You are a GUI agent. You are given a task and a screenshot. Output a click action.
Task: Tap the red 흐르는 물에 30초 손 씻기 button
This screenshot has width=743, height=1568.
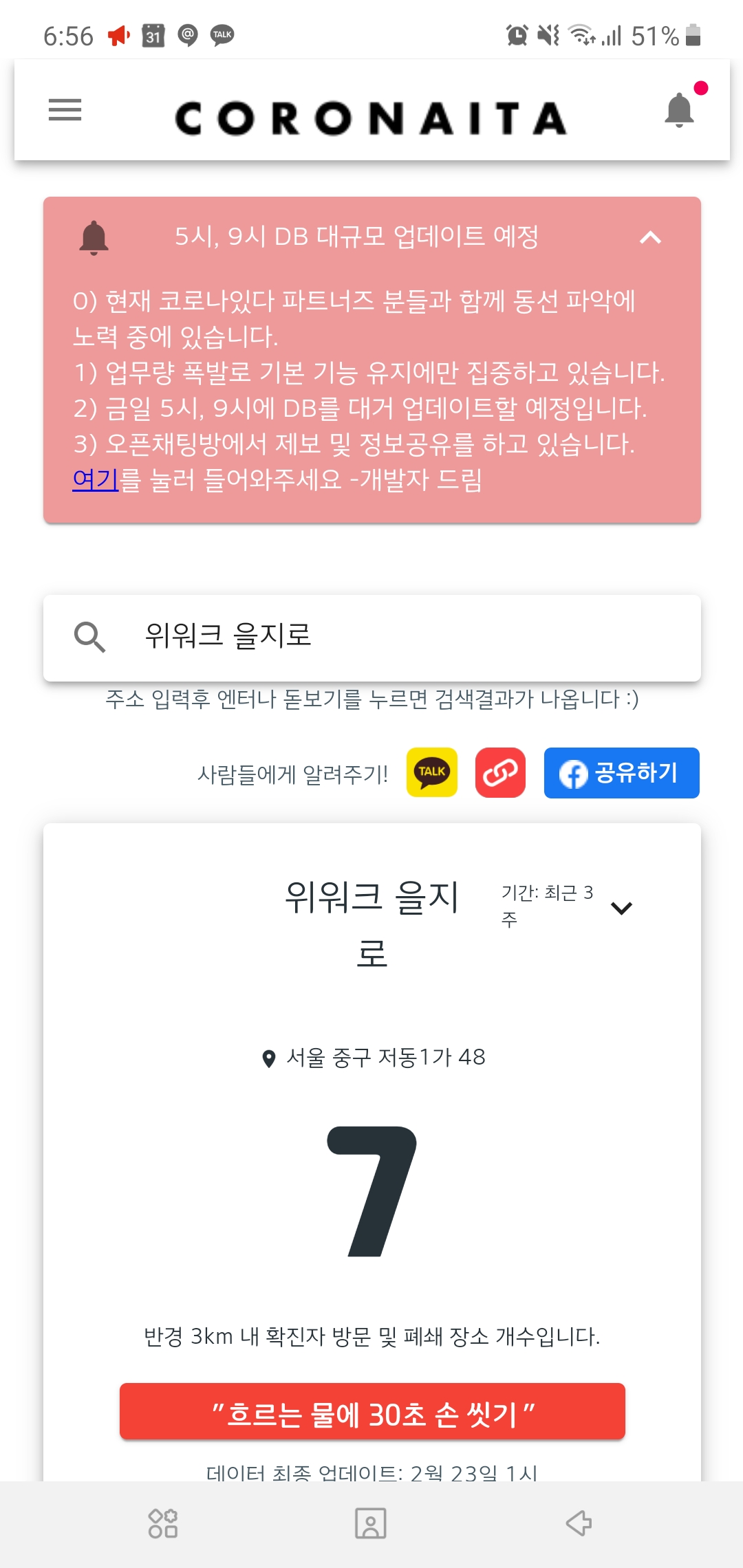pyautogui.click(x=372, y=1411)
